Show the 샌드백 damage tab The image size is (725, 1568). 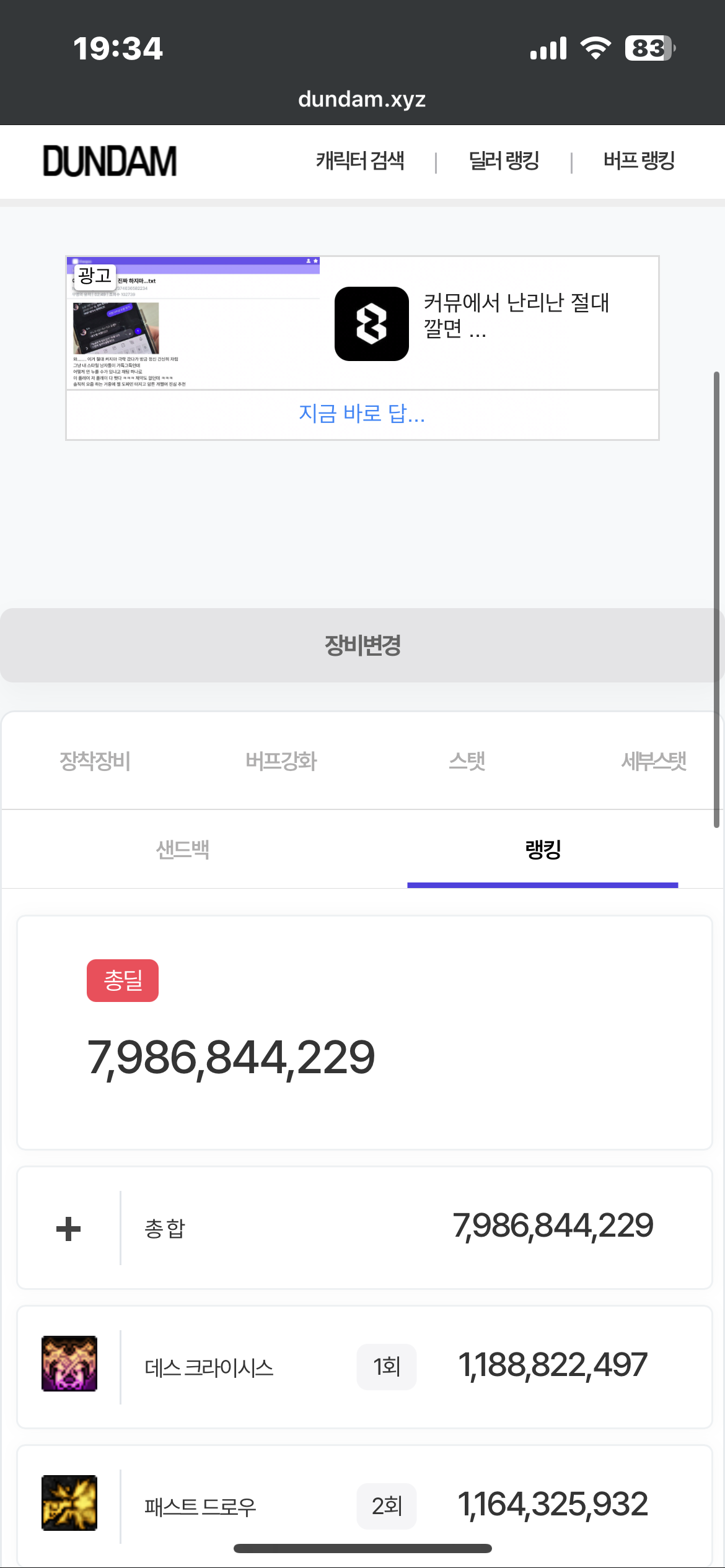pos(182,849)
